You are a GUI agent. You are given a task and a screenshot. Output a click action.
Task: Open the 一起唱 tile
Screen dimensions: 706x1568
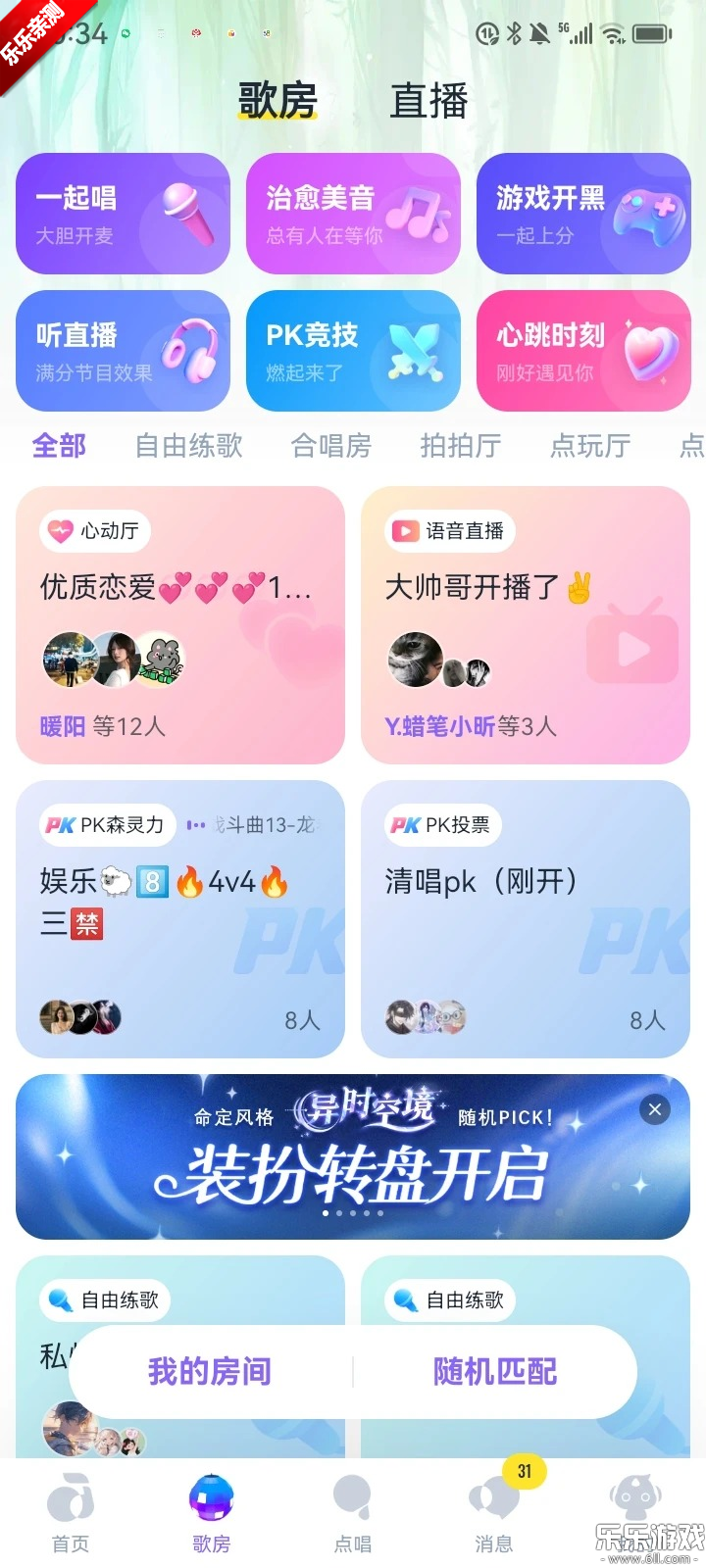pos(123,214)
